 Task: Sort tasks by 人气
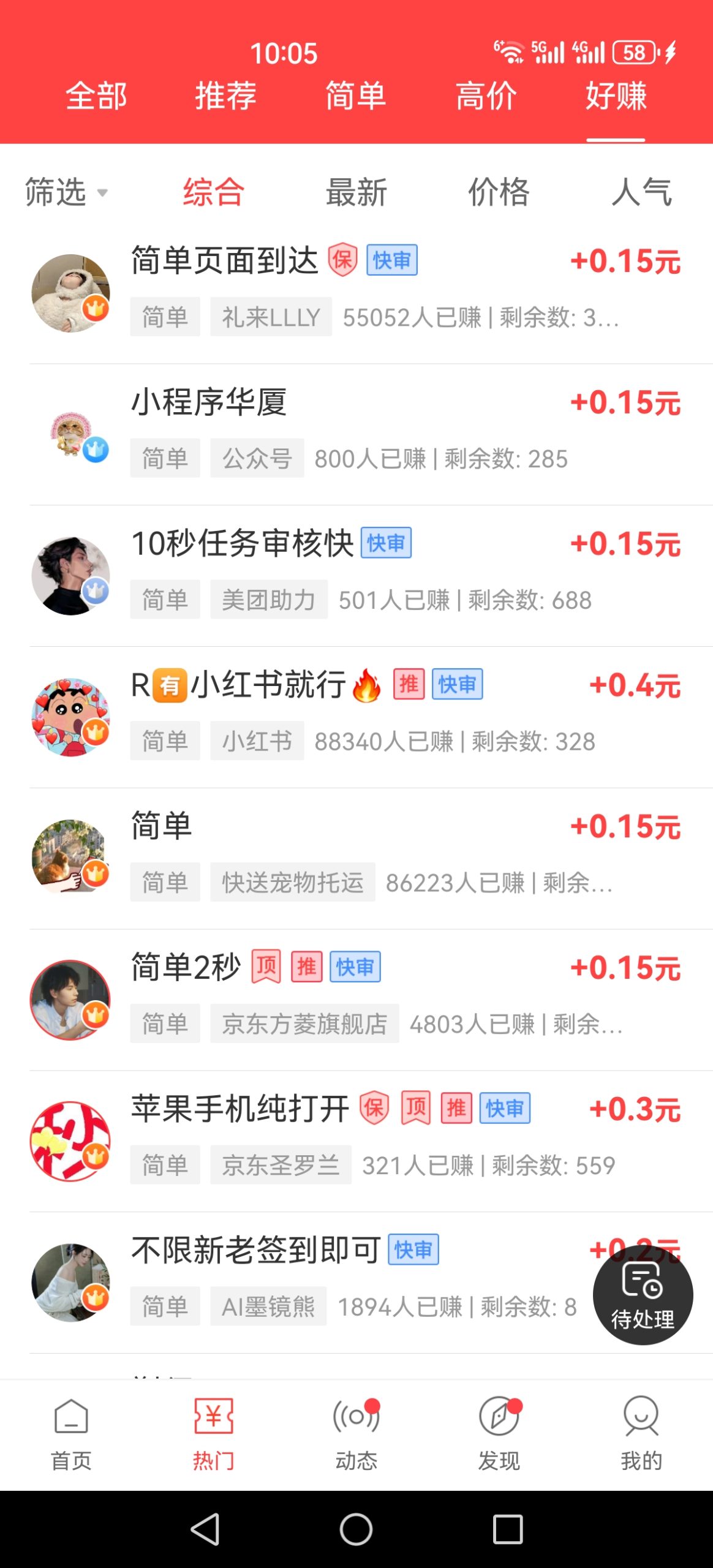641,192
